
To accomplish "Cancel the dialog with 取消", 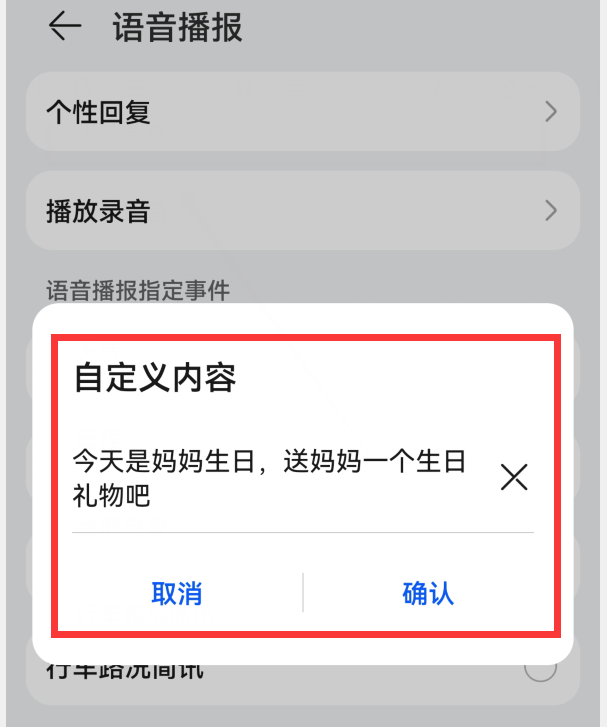I will coord(177,593).
